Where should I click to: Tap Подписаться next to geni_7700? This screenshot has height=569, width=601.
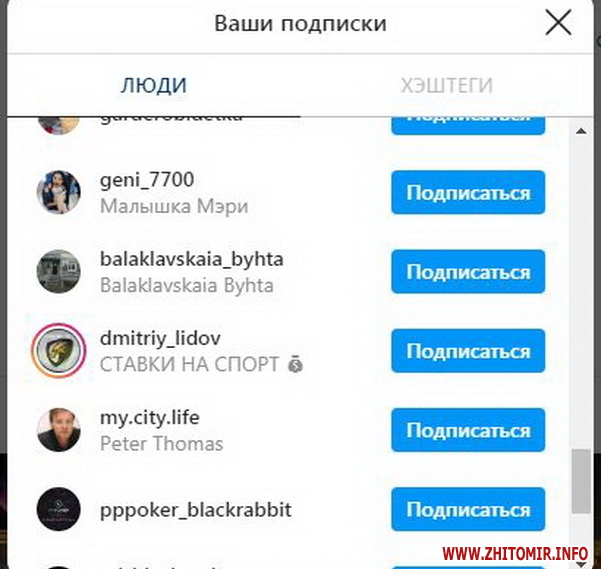coord(467,192)
